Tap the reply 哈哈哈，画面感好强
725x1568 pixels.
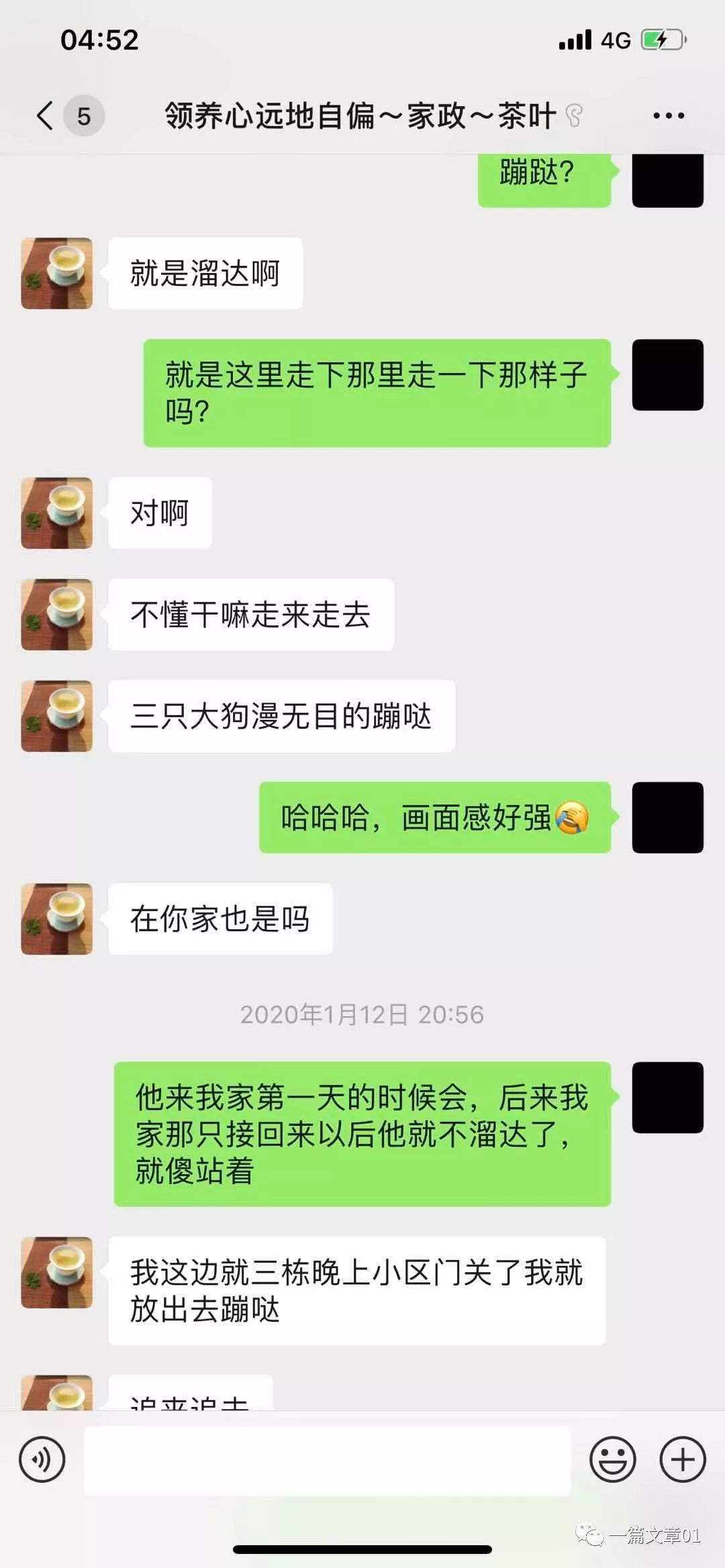[x=436, y=817]
